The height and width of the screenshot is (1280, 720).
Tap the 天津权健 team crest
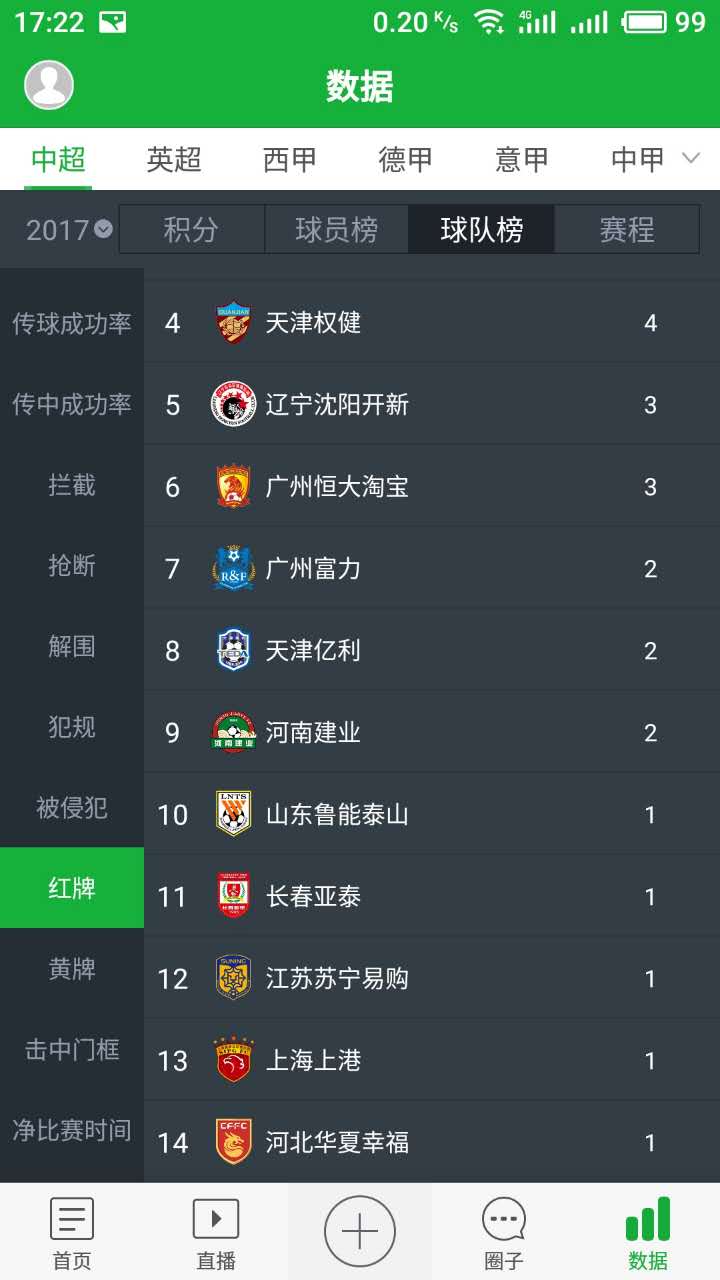pyautogui.click(x=233, y=323)
